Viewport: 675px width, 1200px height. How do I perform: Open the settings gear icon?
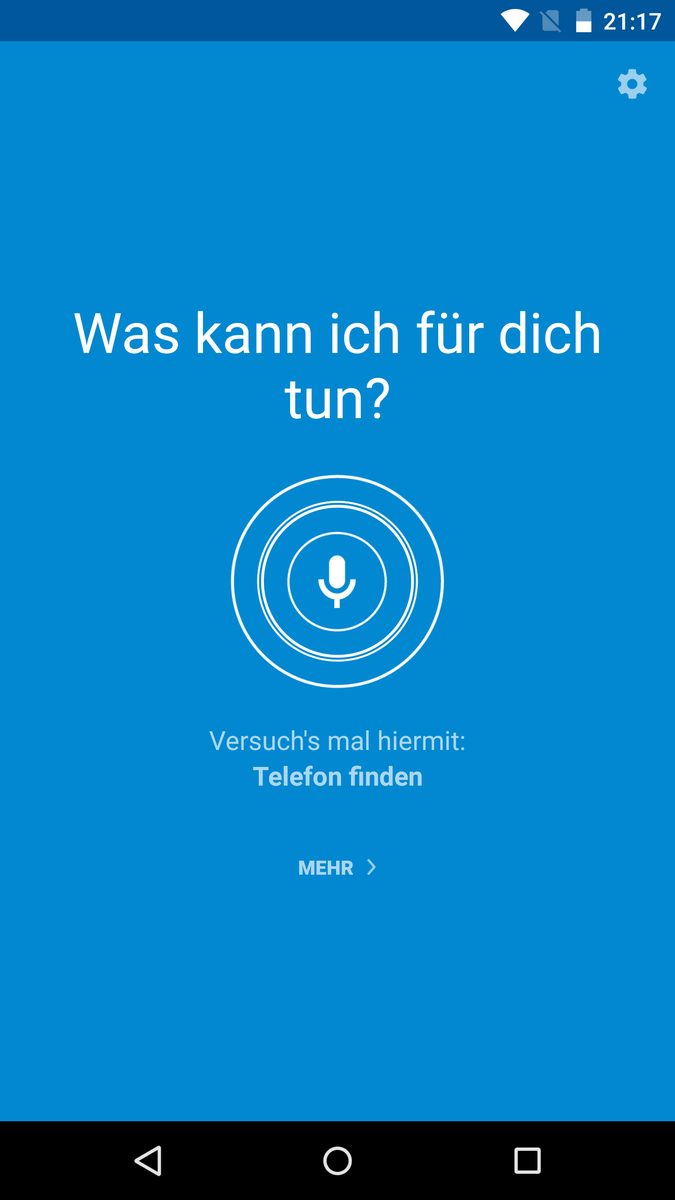click(632, 84)
